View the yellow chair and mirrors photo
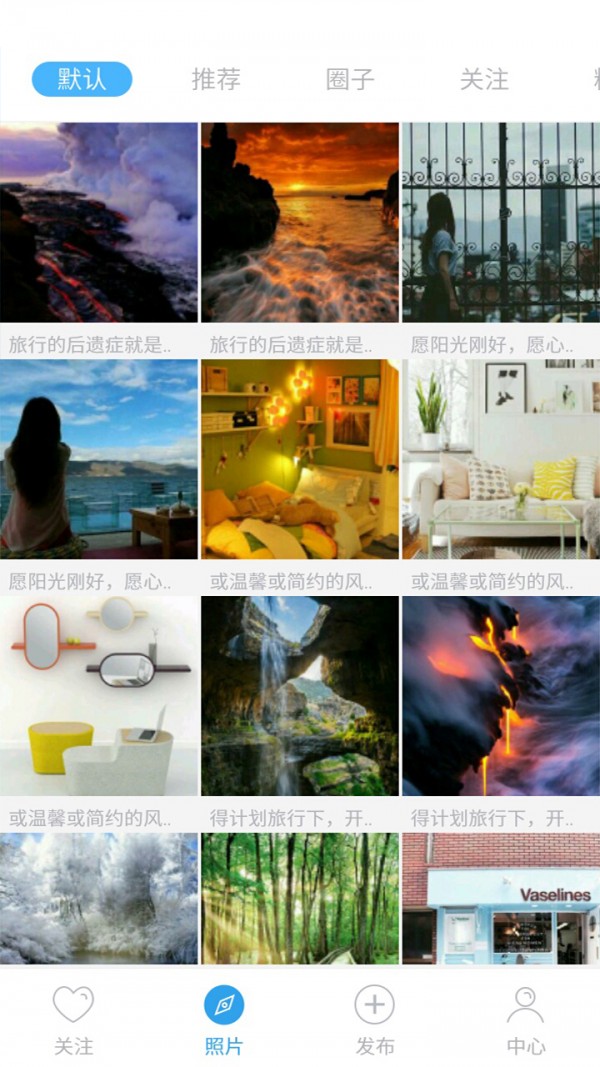600x1067 pixels. pyautogui.click(x=99, y=696)
